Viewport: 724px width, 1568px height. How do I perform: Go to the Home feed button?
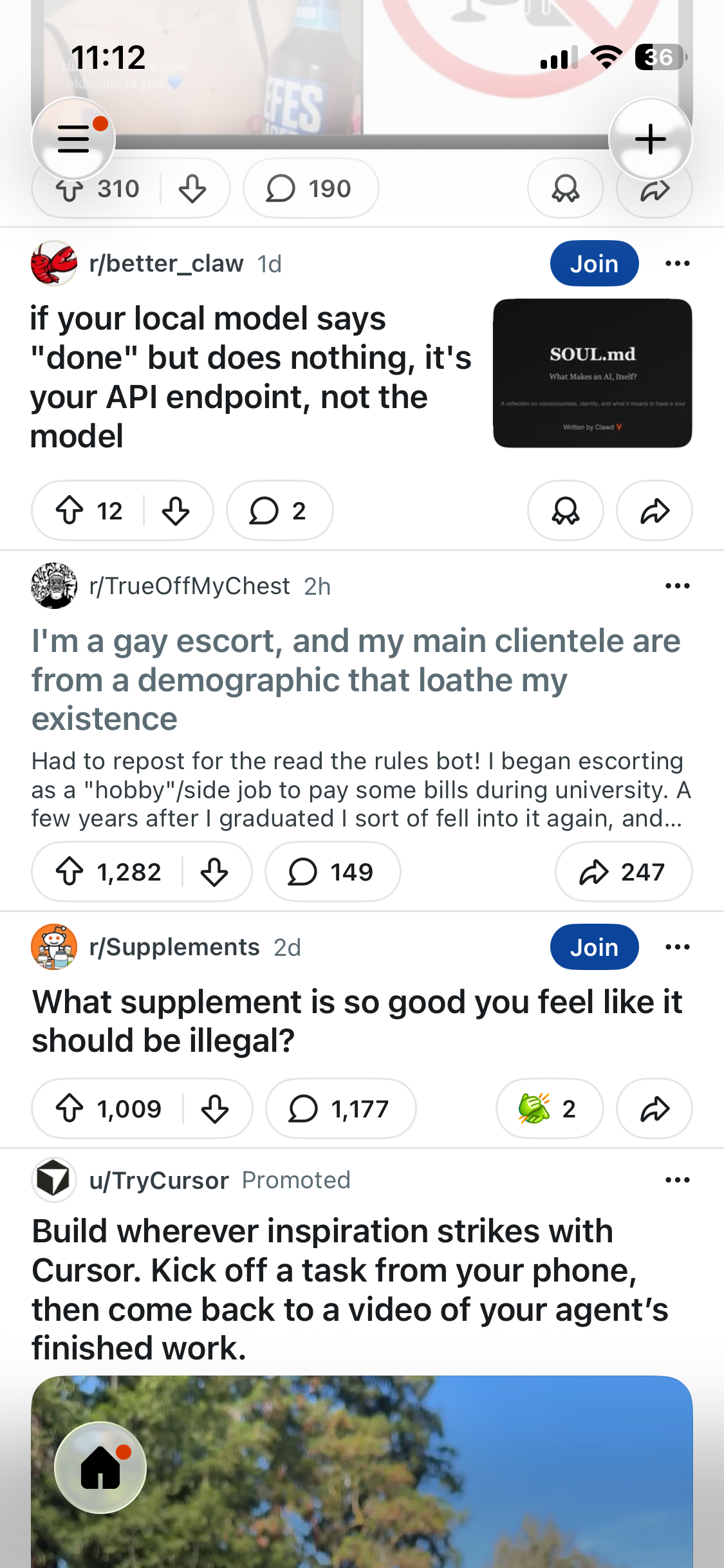[x=100, y=1468]
